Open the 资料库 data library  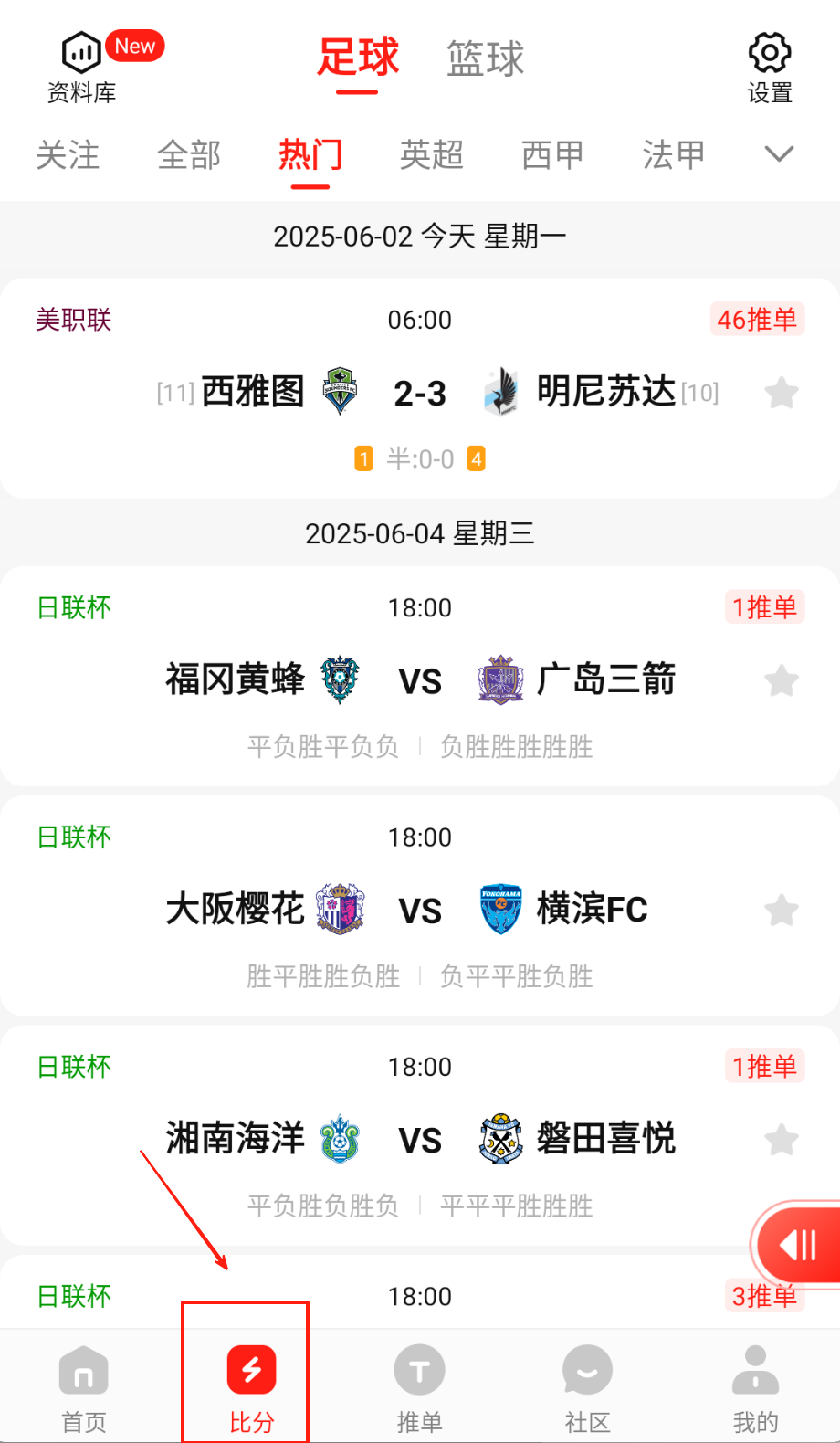[x=81, y=67]
